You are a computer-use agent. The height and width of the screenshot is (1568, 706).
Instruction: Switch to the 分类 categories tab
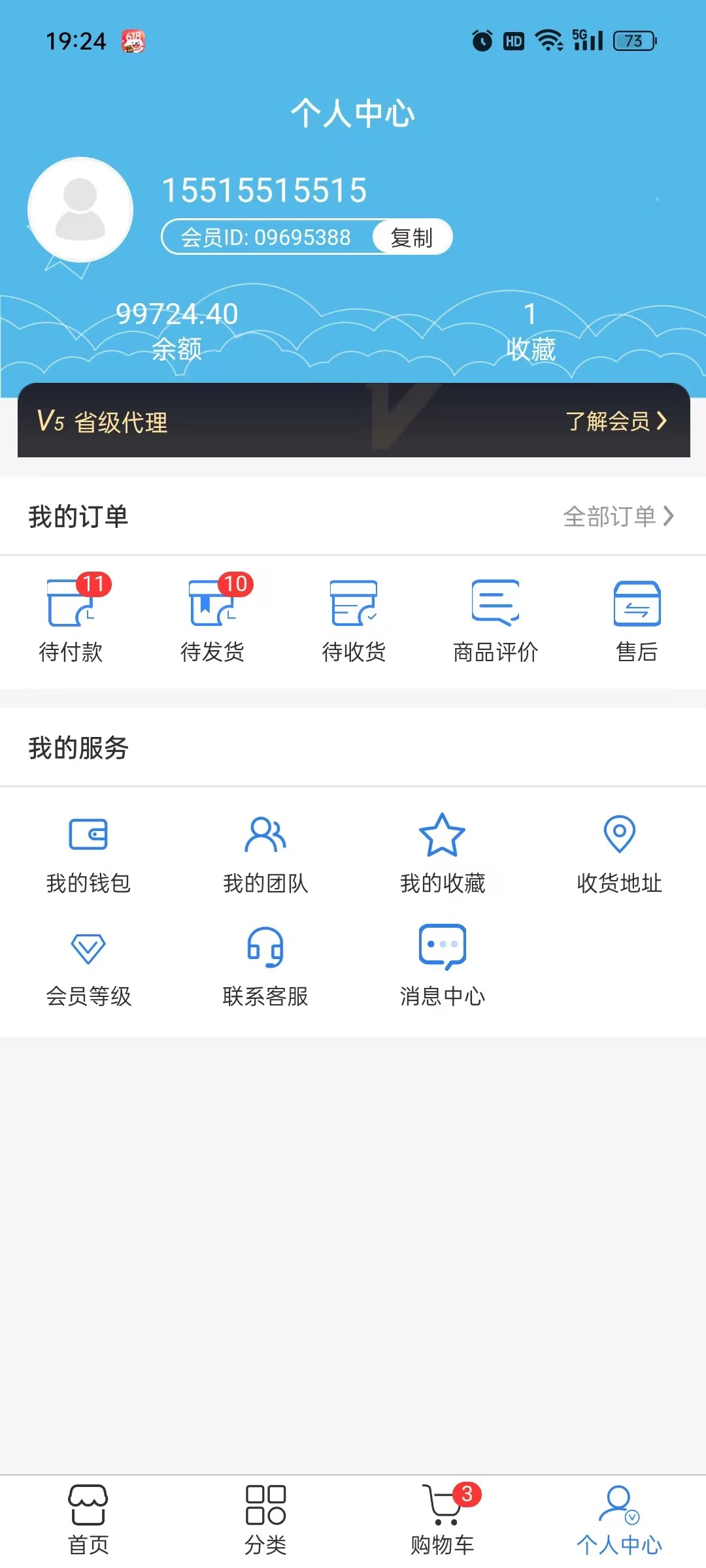[265, 1520]
